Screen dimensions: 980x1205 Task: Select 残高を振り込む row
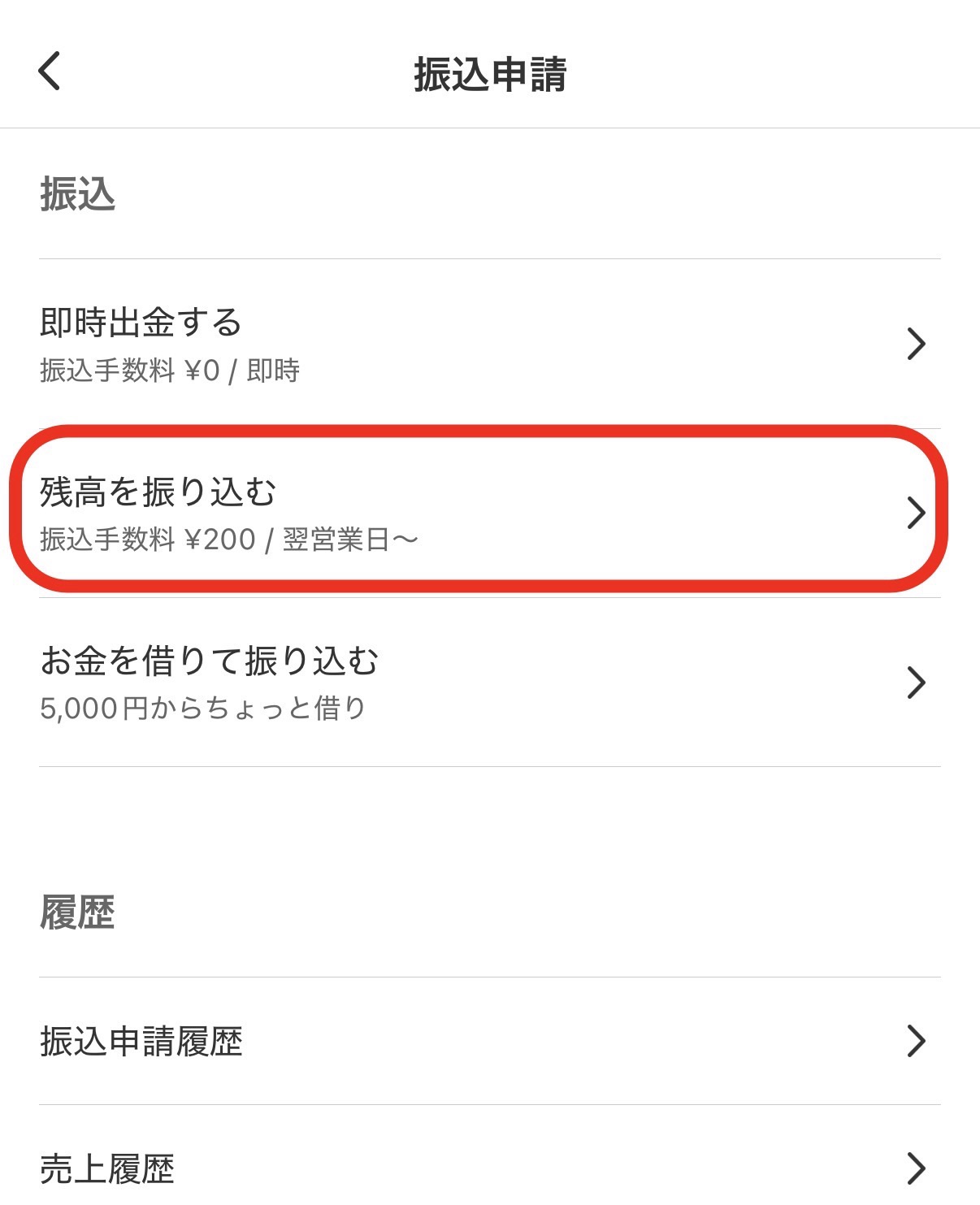[x=488, y=513]
